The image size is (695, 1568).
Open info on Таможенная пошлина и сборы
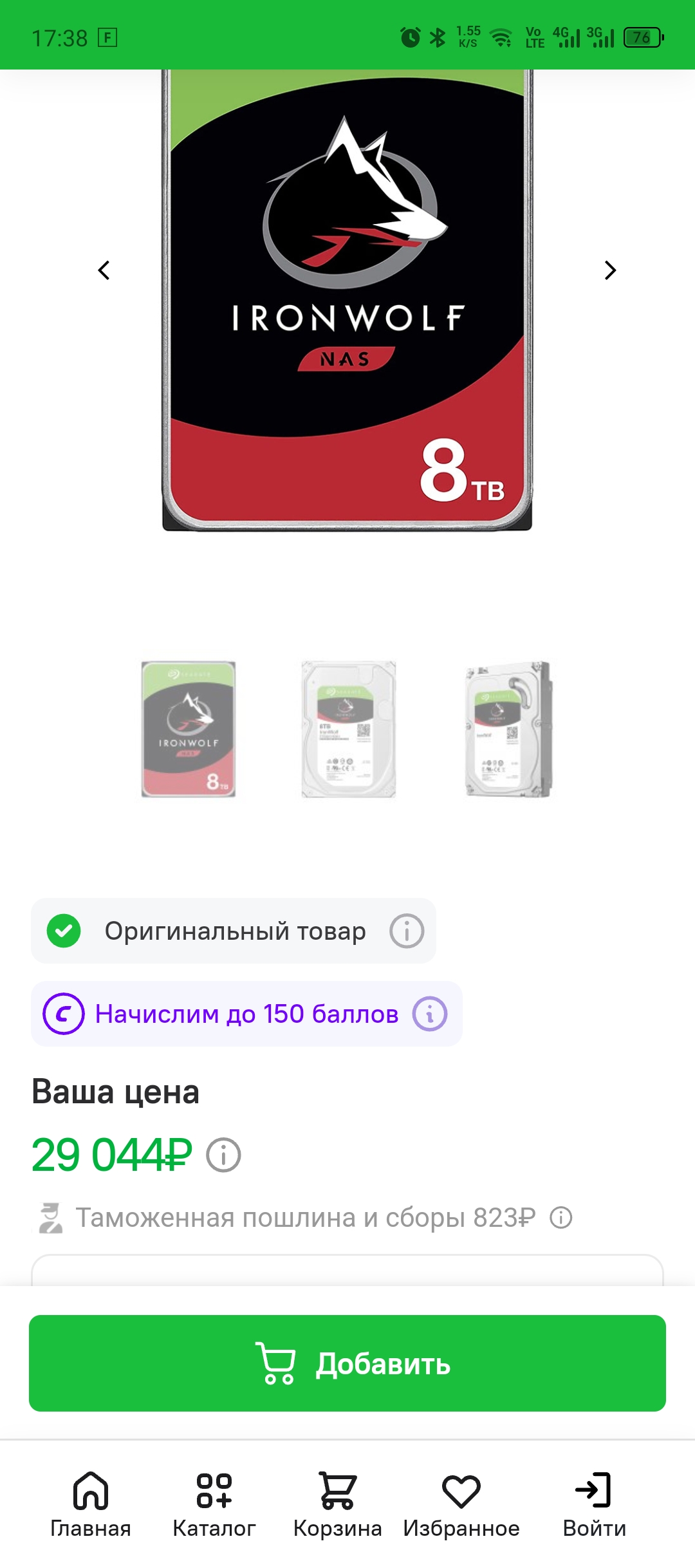[x=561, y=1218]
